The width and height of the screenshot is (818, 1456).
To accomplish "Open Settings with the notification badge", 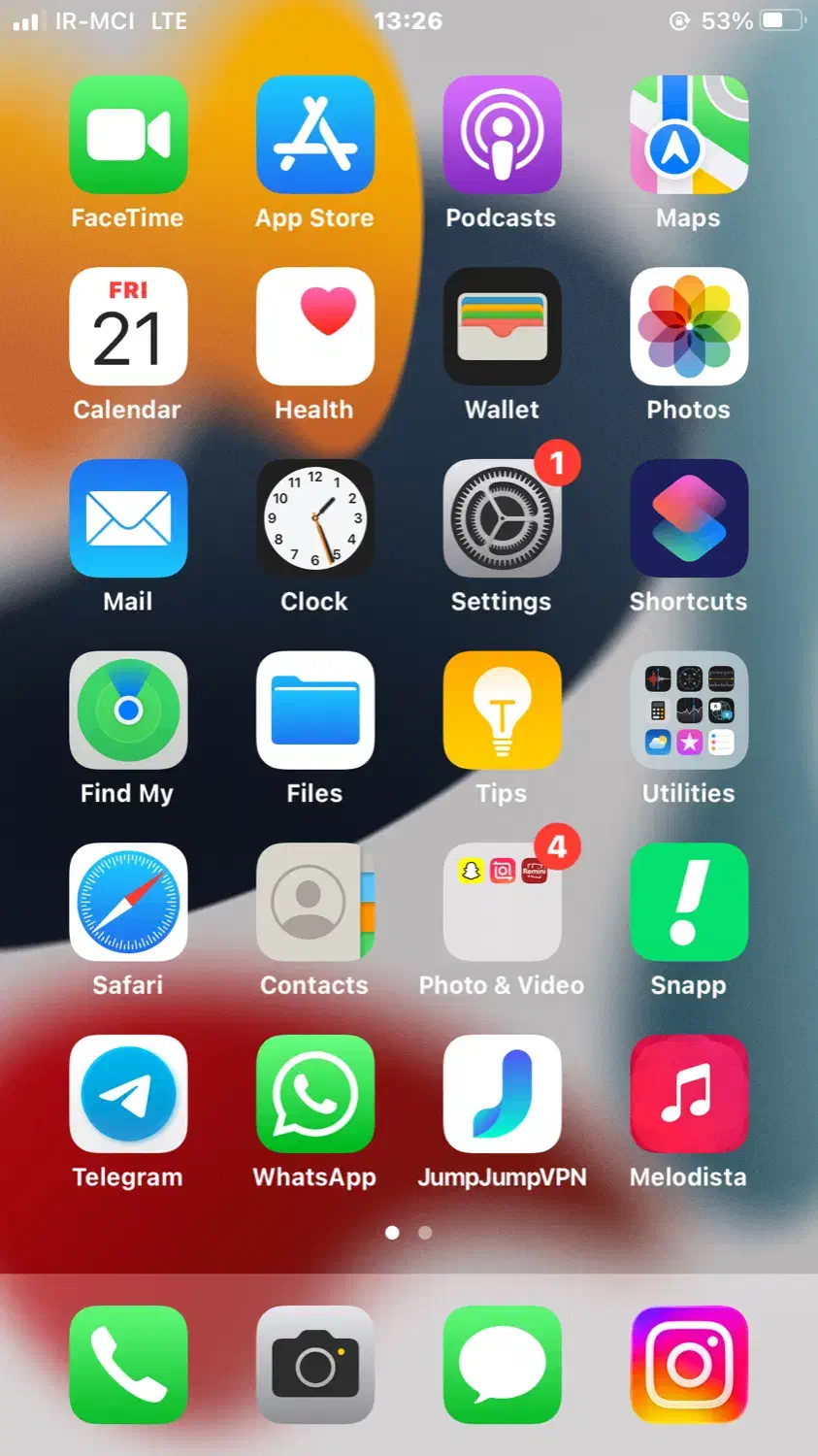I will pyautogui.click(x=502, y=518).
